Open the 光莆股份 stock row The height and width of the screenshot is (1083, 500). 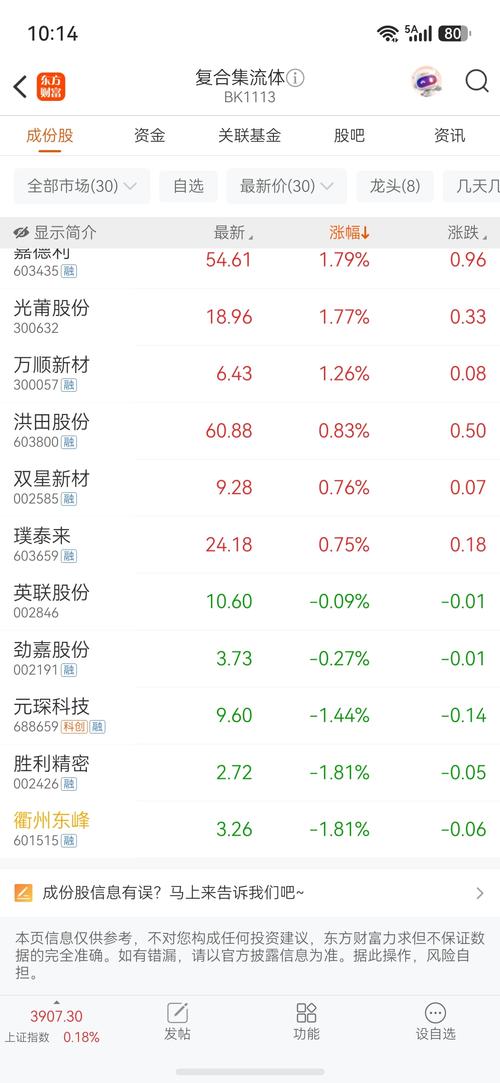point(250,317)
